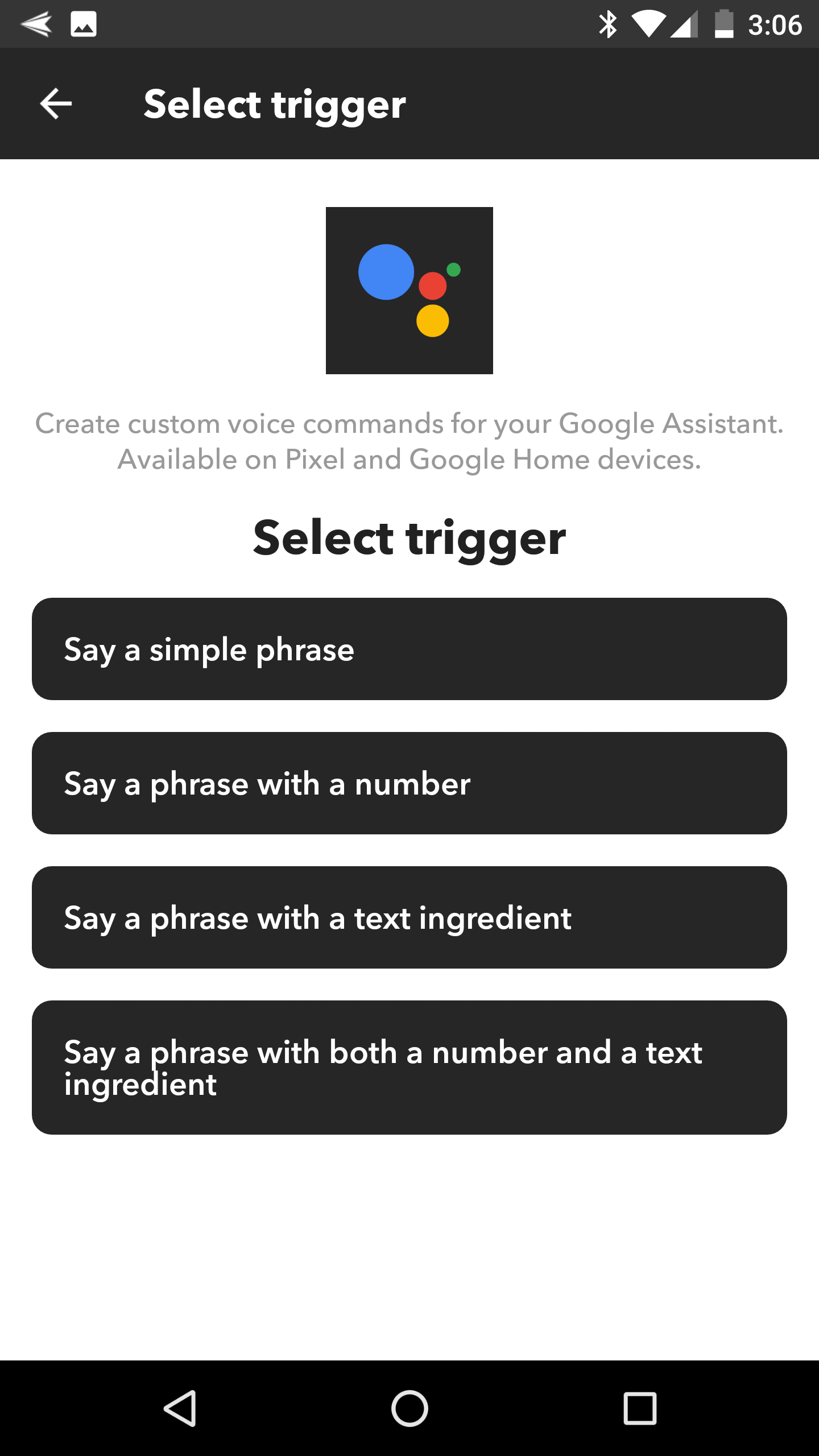Select phrase with both number and text ingredient
The width and height of the screenshot is (819, 1456).
point(409,1068)
